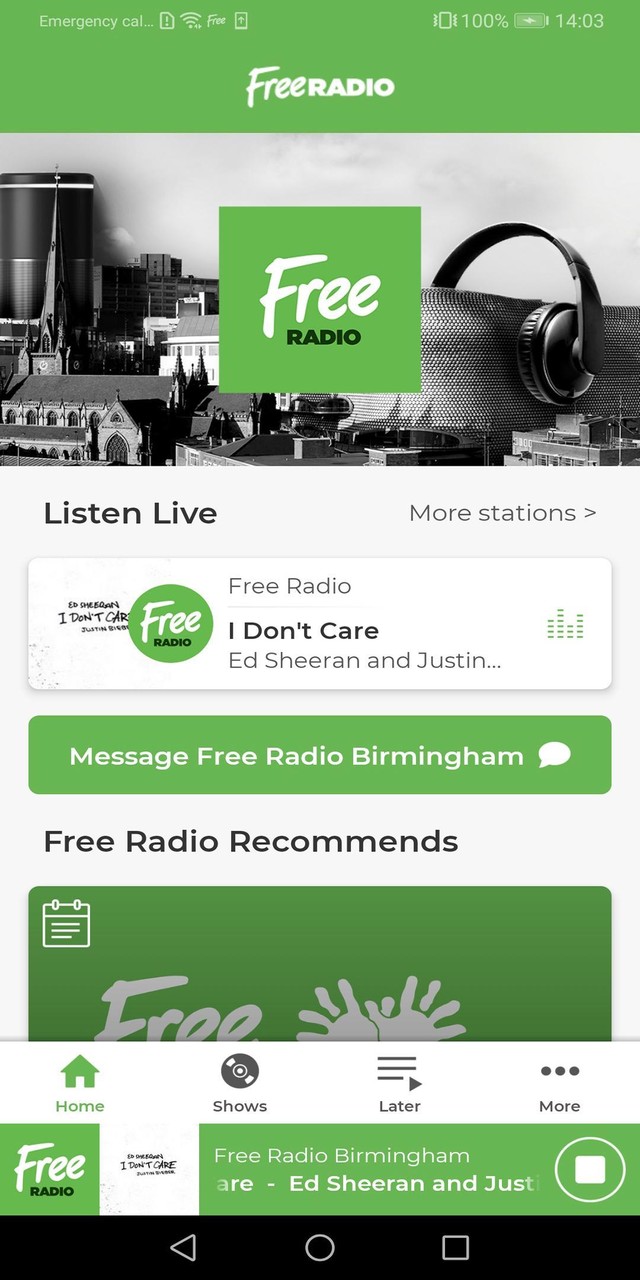This screenshot has height=1280, width=640.
Task: Switch to the Shows tab
Action: [x=240, y=1083]
